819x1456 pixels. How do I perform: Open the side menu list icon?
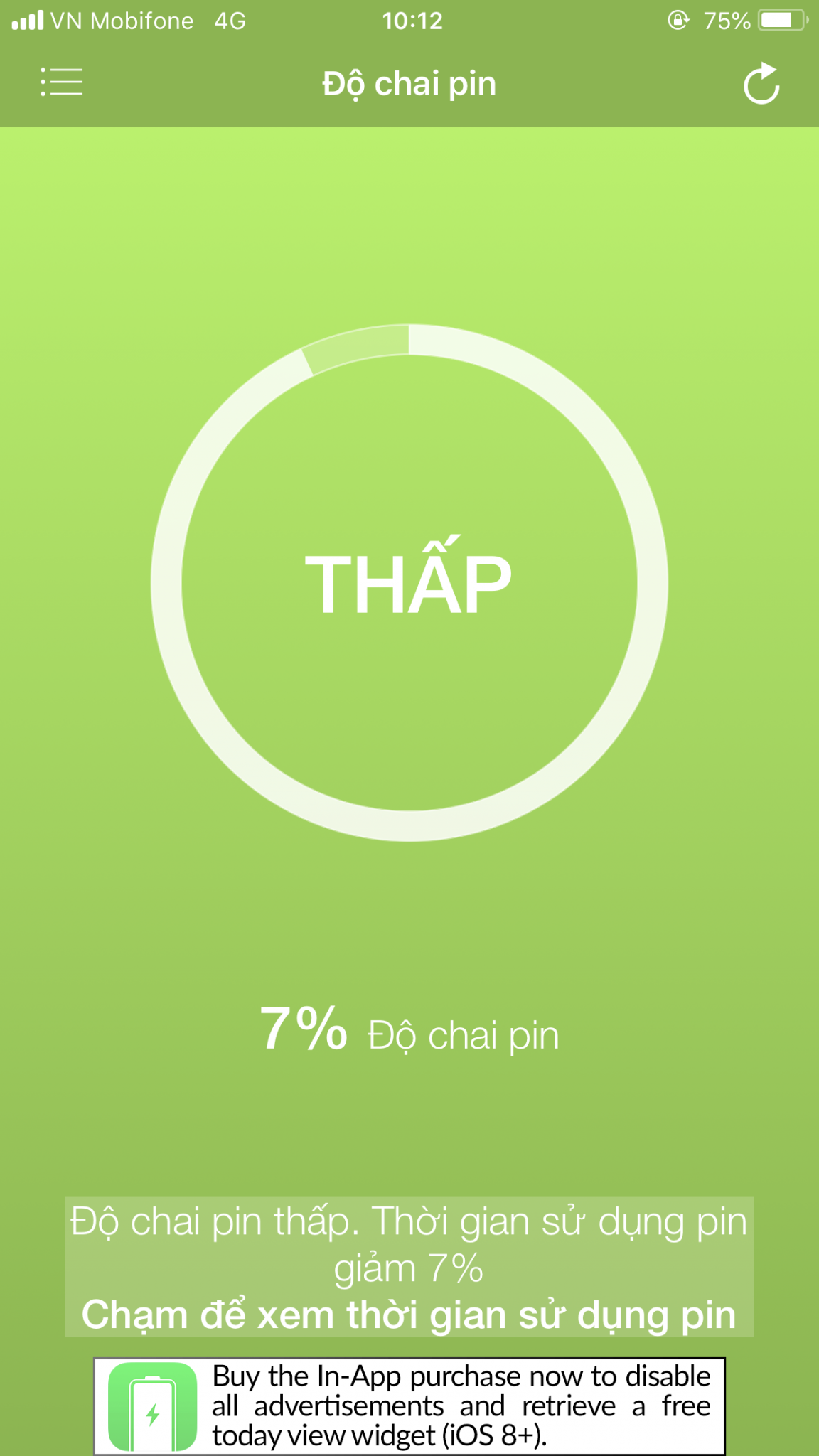click(61, 82)
